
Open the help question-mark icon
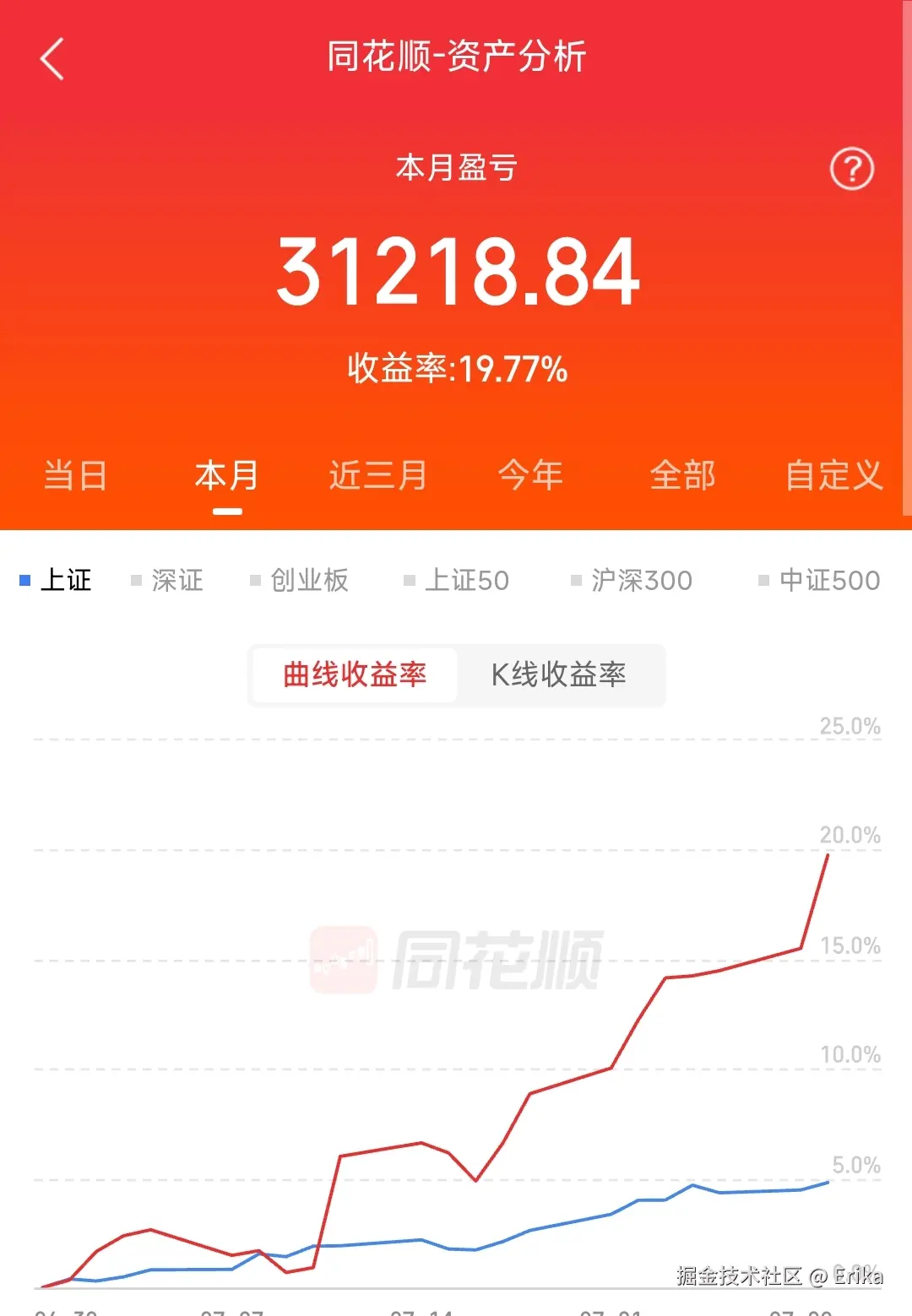pos(851,169)
